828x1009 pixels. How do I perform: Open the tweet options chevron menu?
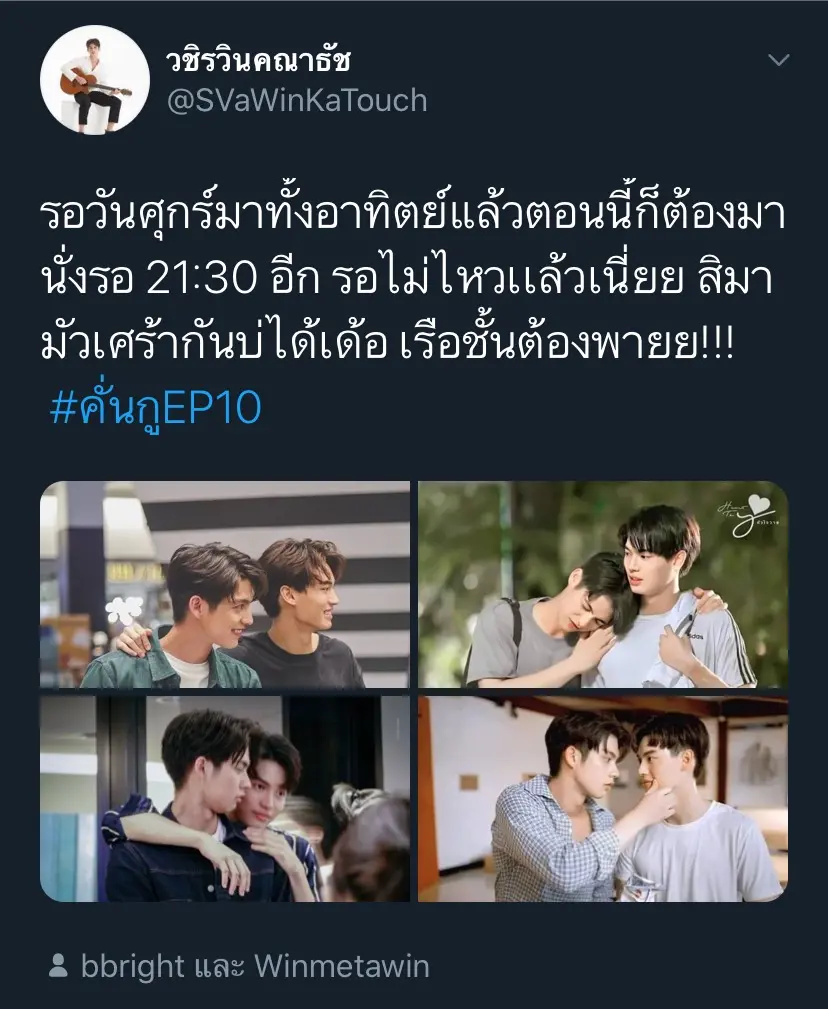coord(778,62)
